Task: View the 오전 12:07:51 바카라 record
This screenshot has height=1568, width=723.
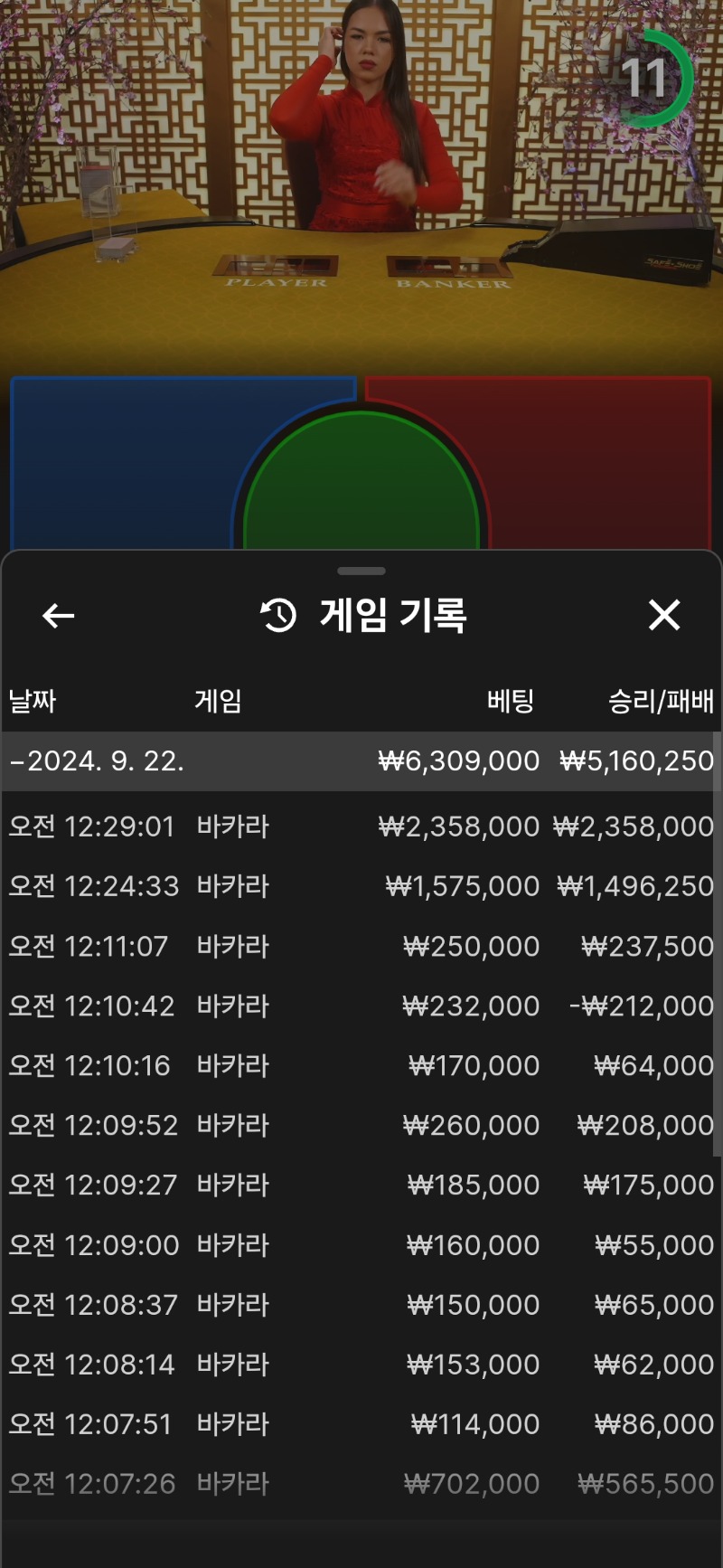Action: click(361, 1423)
